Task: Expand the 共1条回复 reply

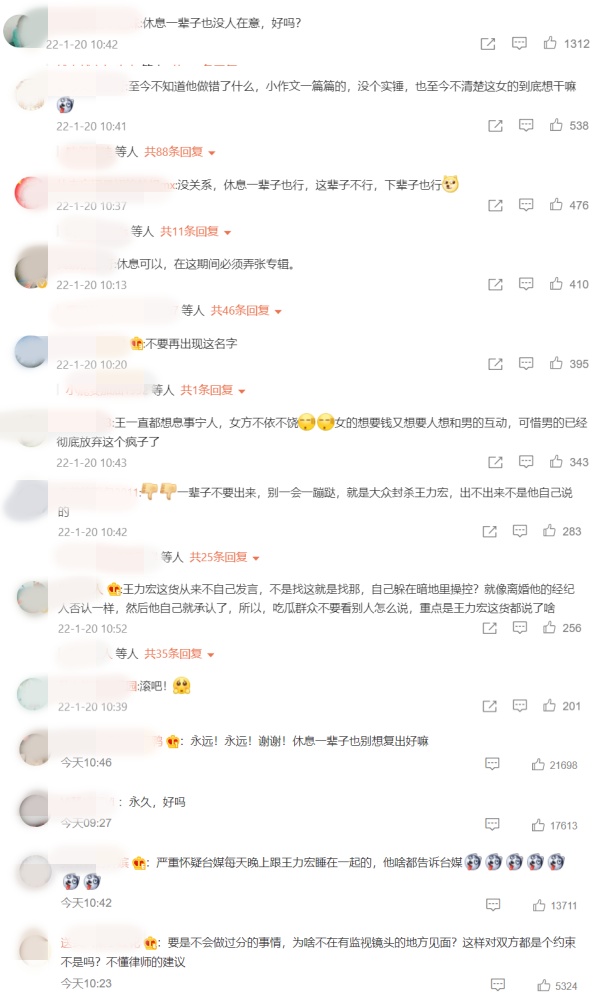Action: tap(212, 390)
